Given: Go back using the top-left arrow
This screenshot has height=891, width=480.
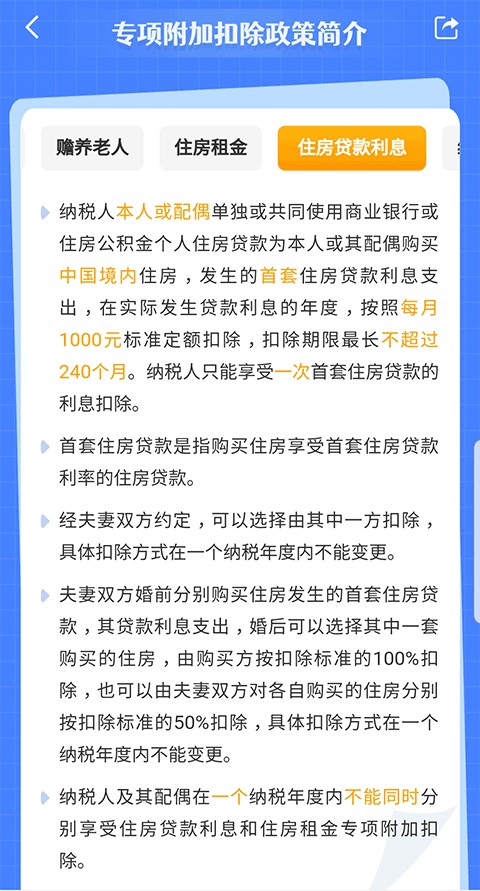Looking at the screenshot, I should tap(32, 27).
